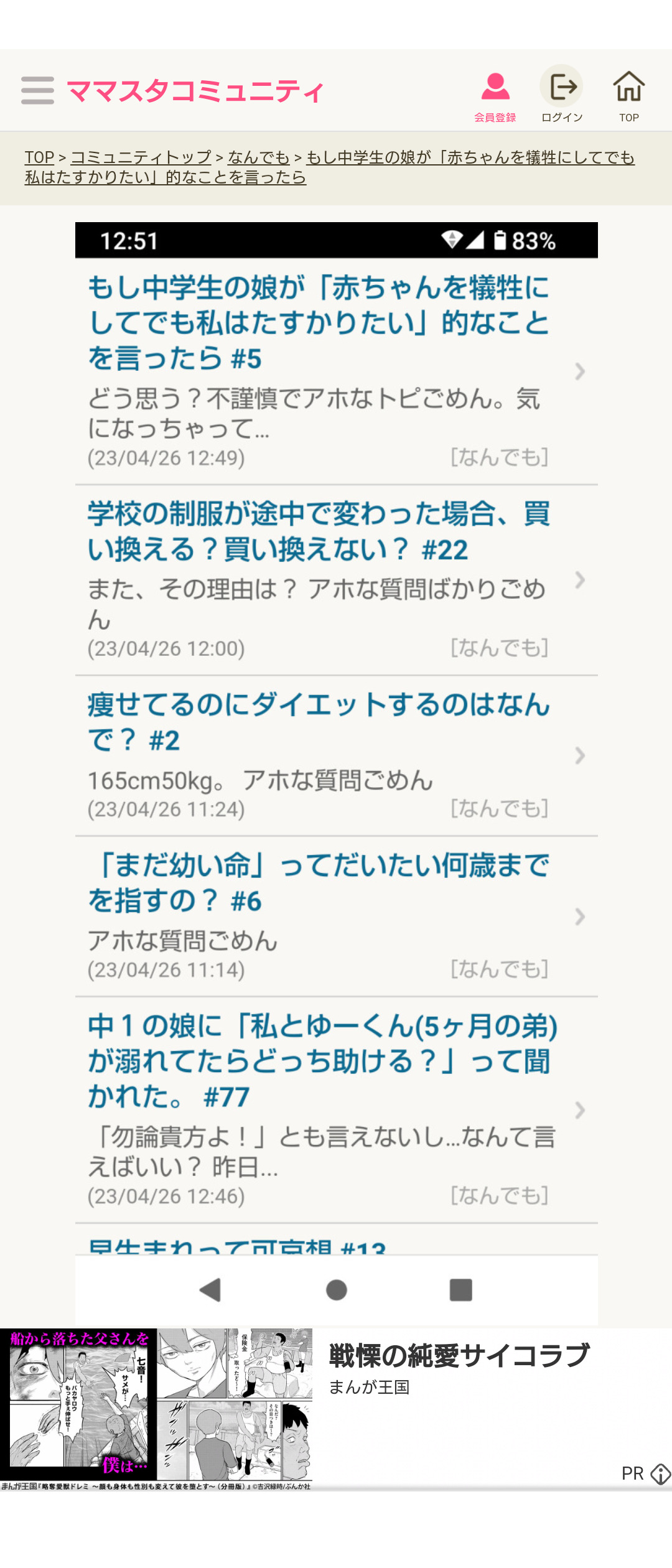
Task: Open the もし中学生の娘が thread breadcrumb link
Action: pyautogui.click(x=470, y=158)
